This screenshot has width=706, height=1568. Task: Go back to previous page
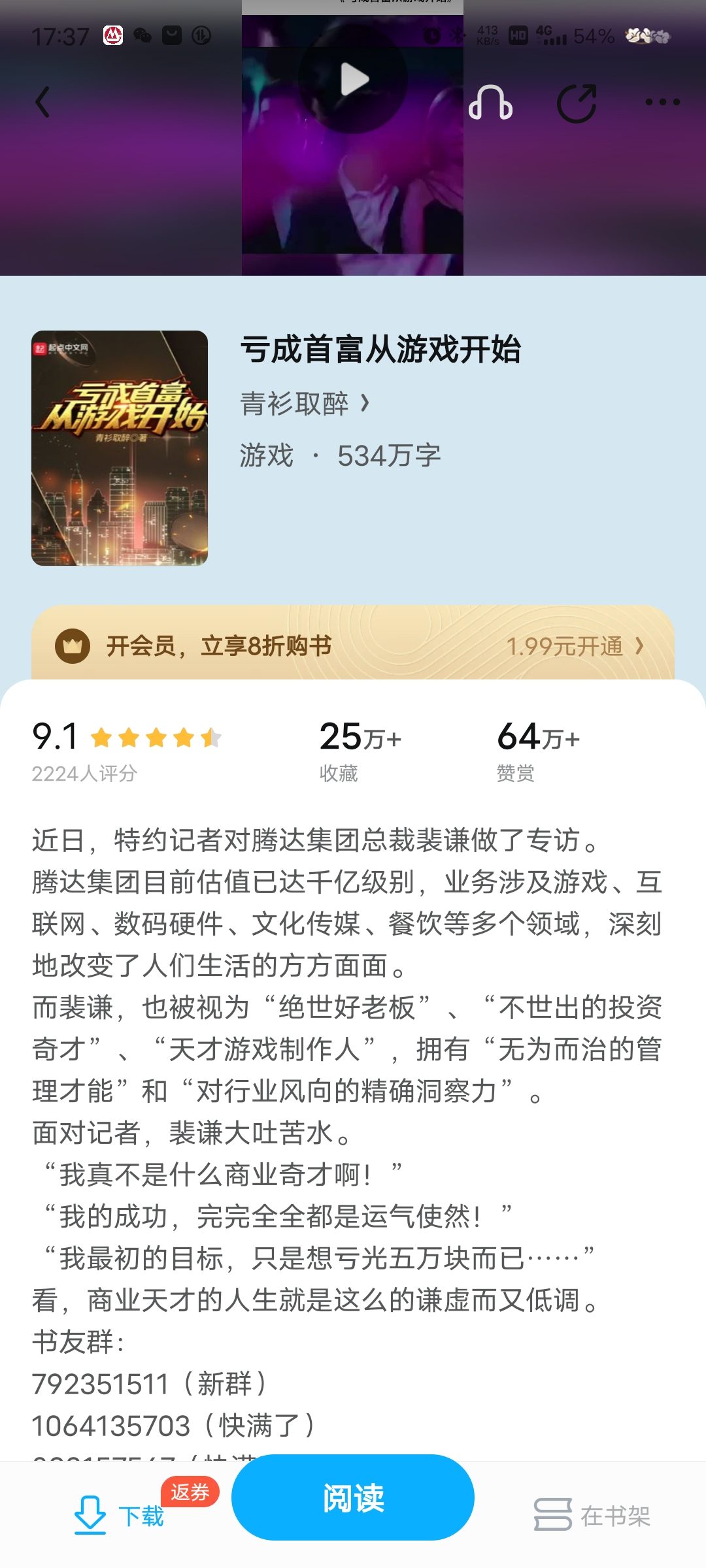click(42, 102)
